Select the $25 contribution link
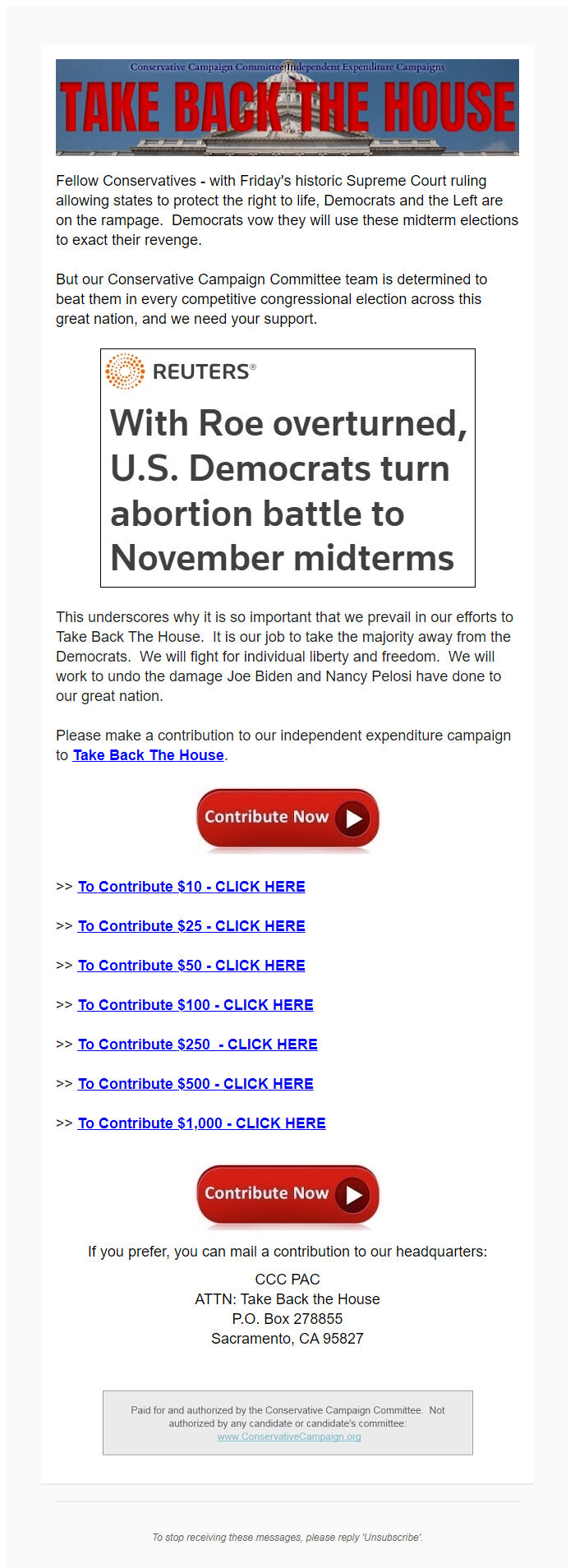This screenshot has height=1568, width=575. tap(191, 926)
